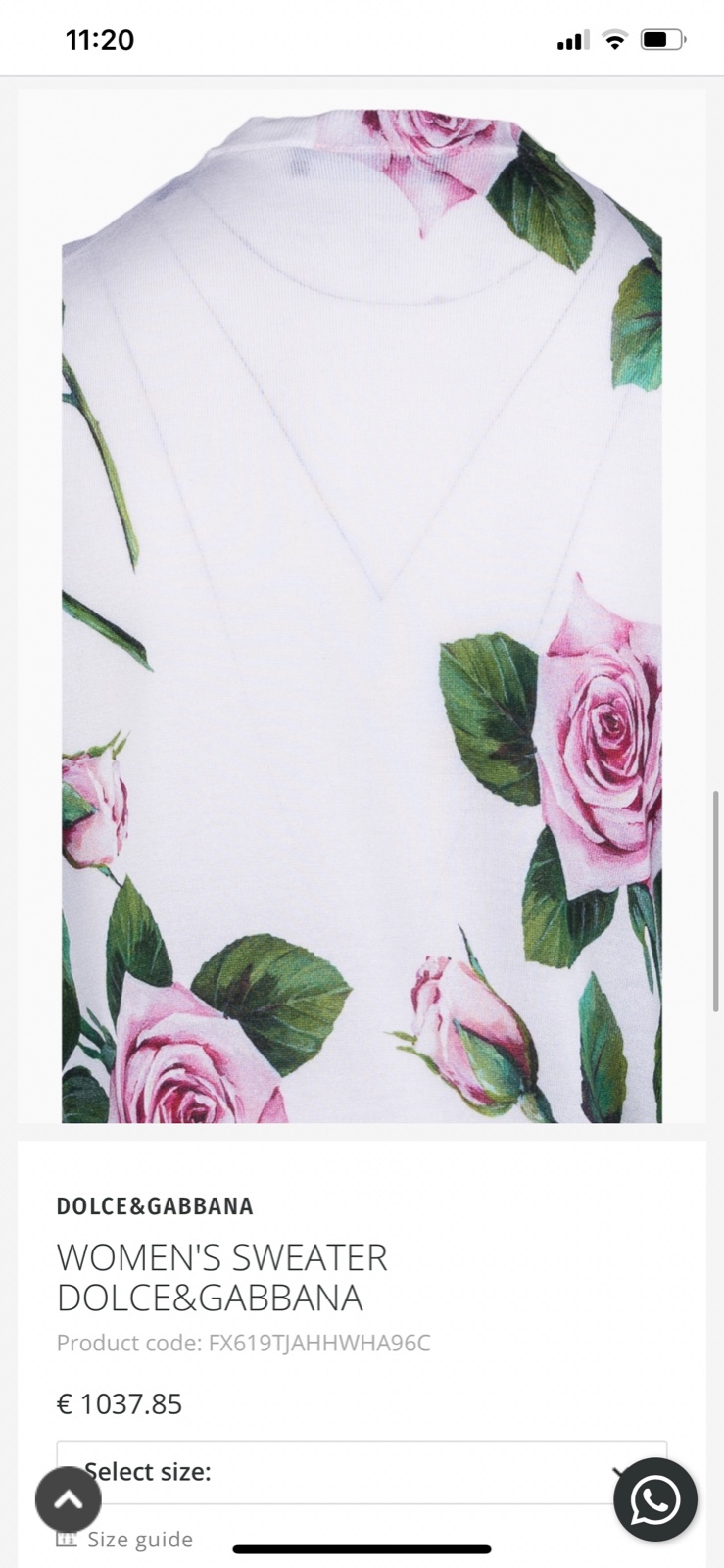Image resolution: width=724 pixels, height=1568 pixels.
Task: Open the Size guide link
Action: (139, 1540)
